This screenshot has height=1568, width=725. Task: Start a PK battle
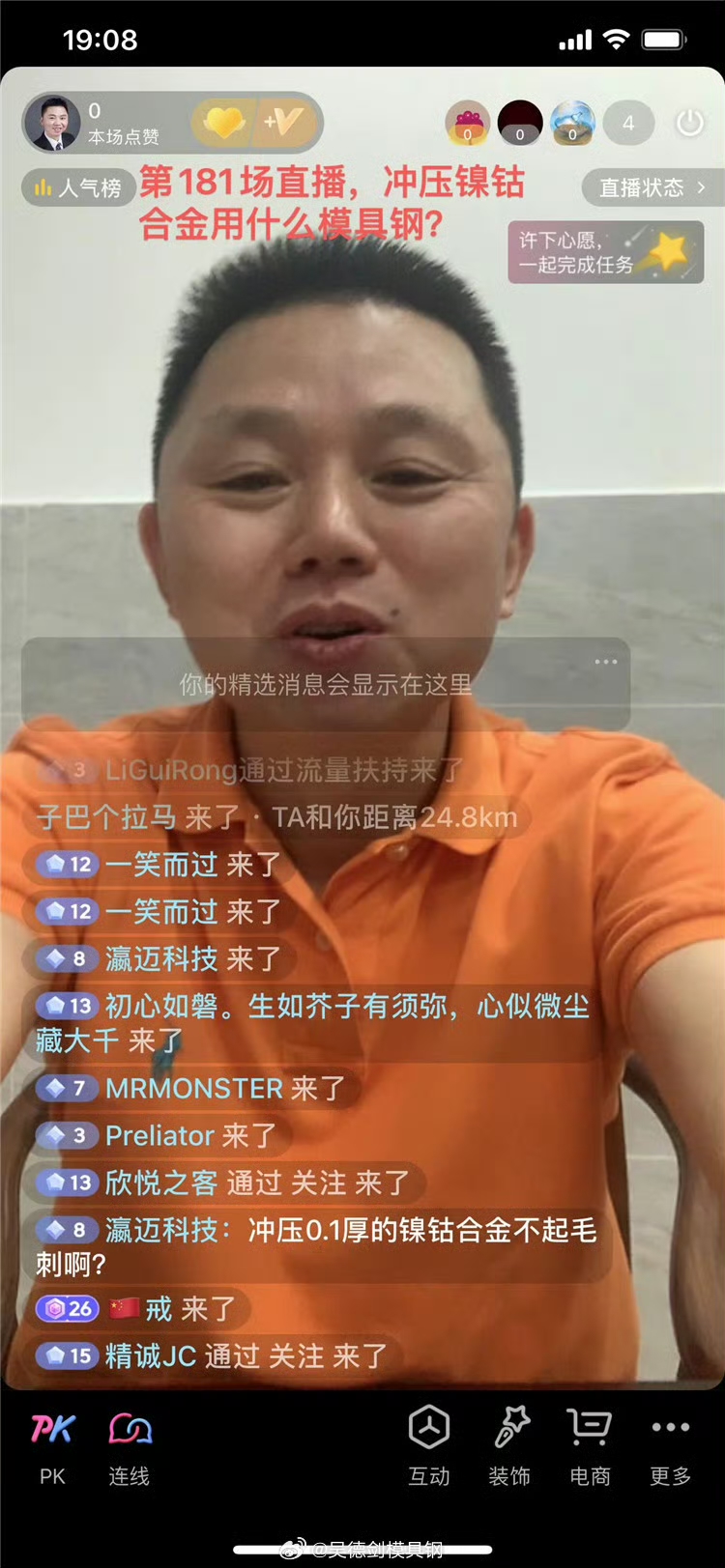(52, 1446)
